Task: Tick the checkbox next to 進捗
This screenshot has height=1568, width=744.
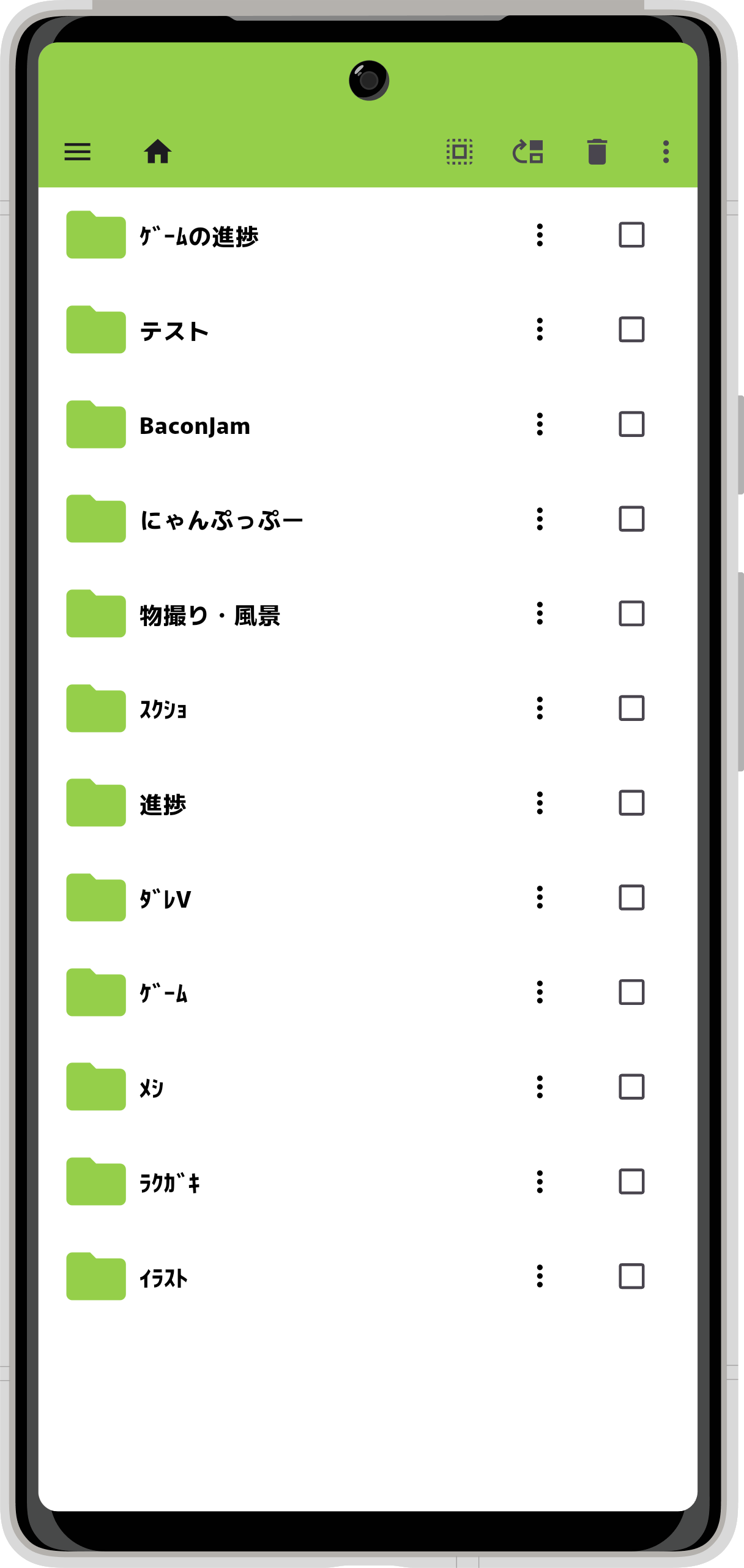Action: tap(631, 803)
